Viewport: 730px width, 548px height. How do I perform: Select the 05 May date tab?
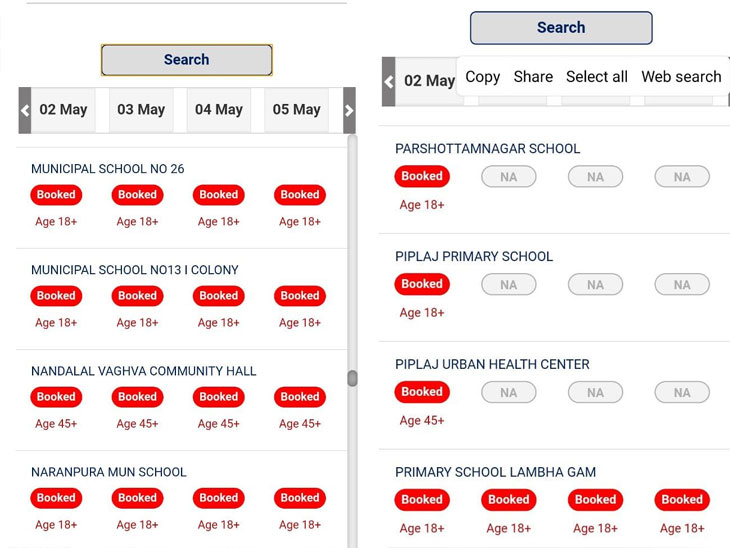[297, 110]
